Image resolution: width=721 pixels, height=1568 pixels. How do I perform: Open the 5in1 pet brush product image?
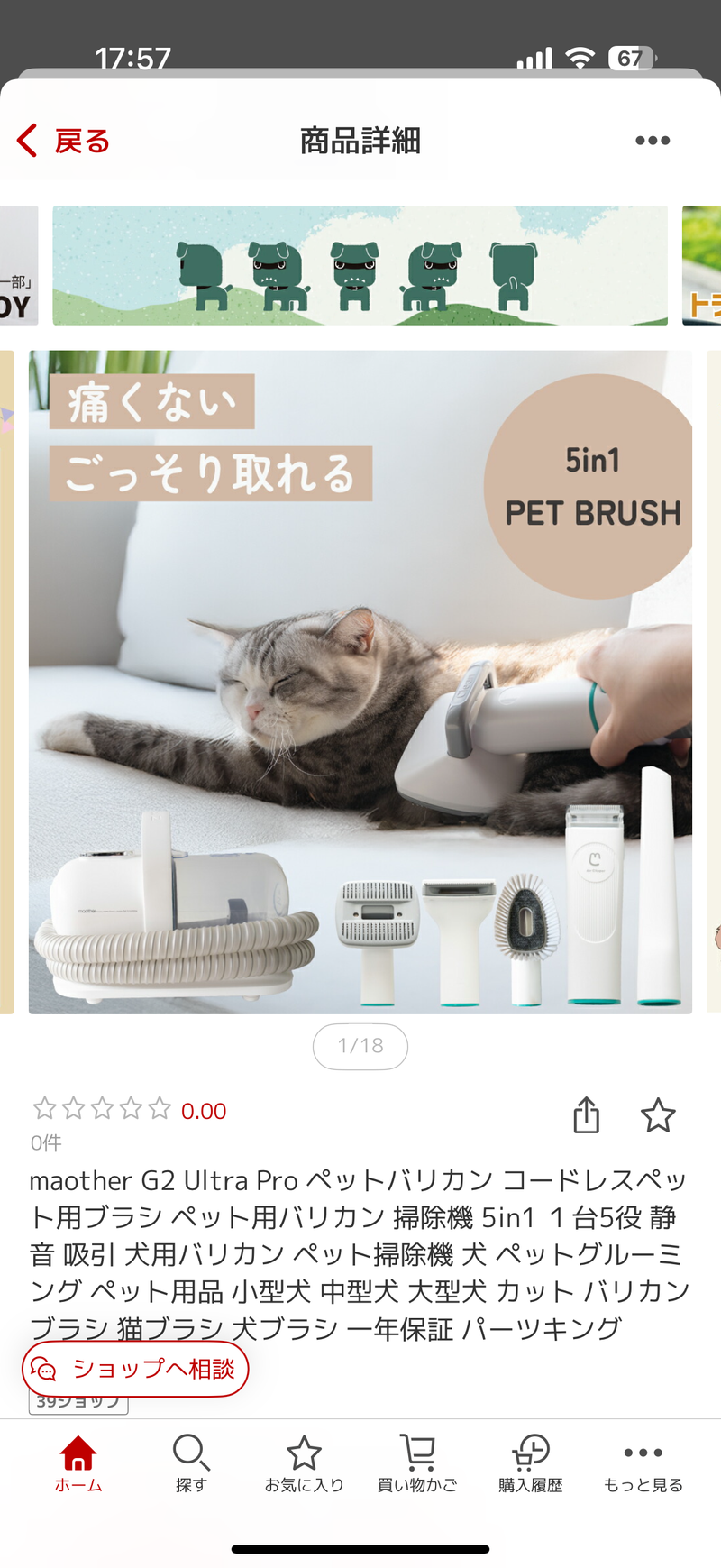[x=360, y=682]
